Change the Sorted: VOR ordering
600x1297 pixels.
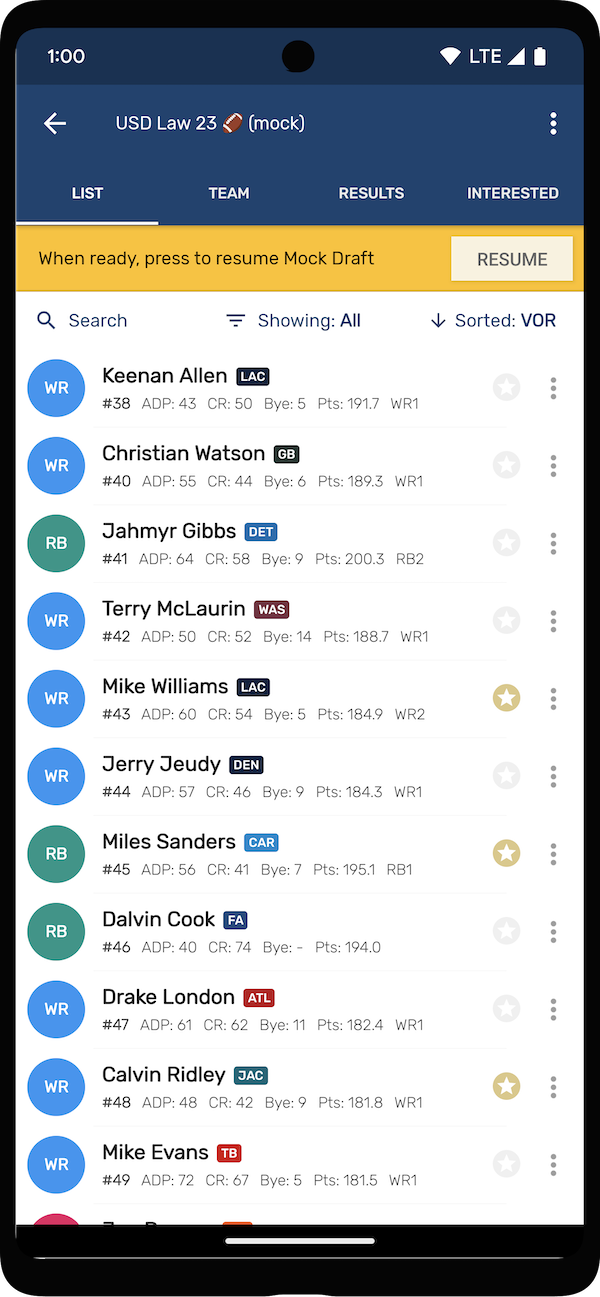pos(493,320)
